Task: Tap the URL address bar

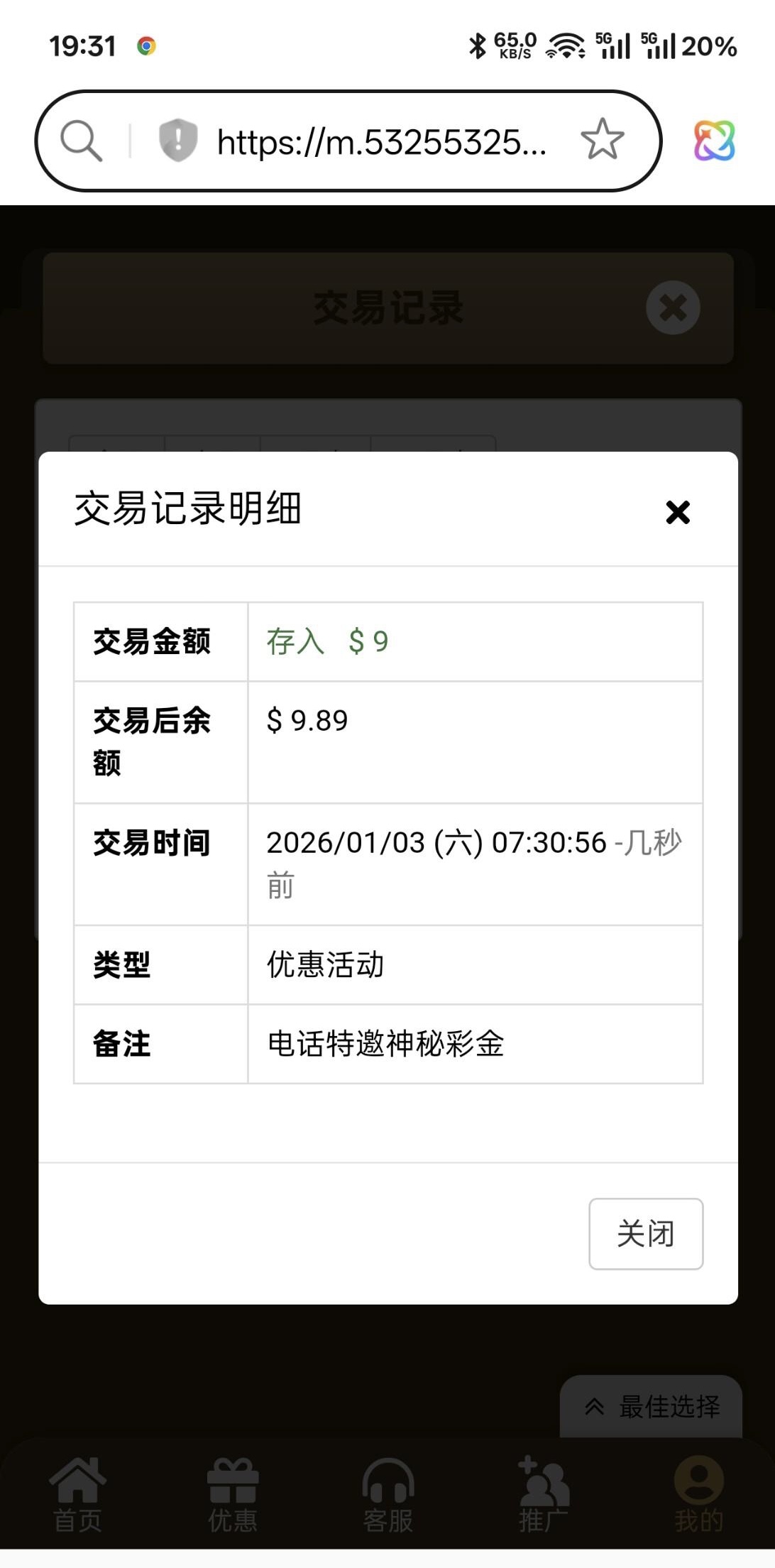Action: pyautogui.click(x=381, y=141)
